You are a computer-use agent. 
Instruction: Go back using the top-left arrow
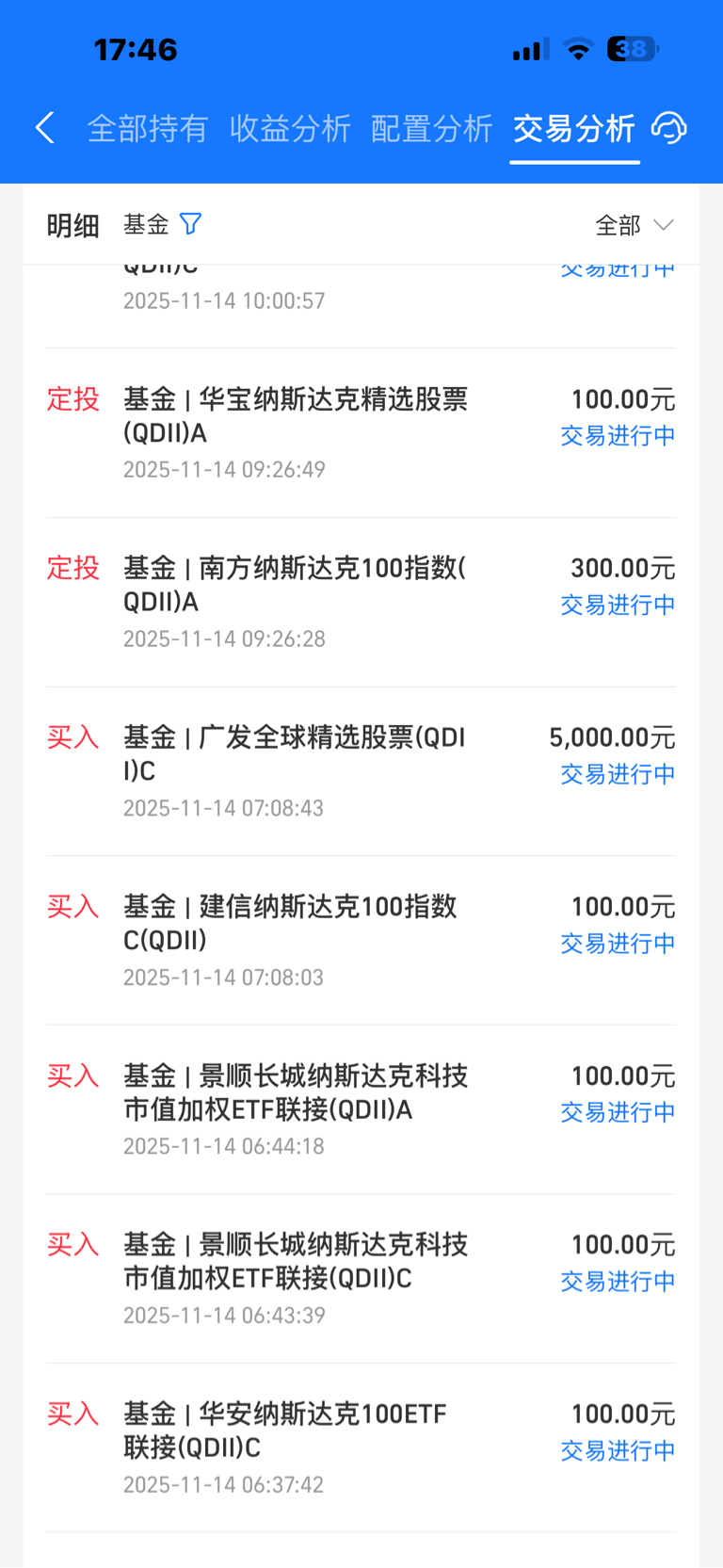click(x=45, y=127)
